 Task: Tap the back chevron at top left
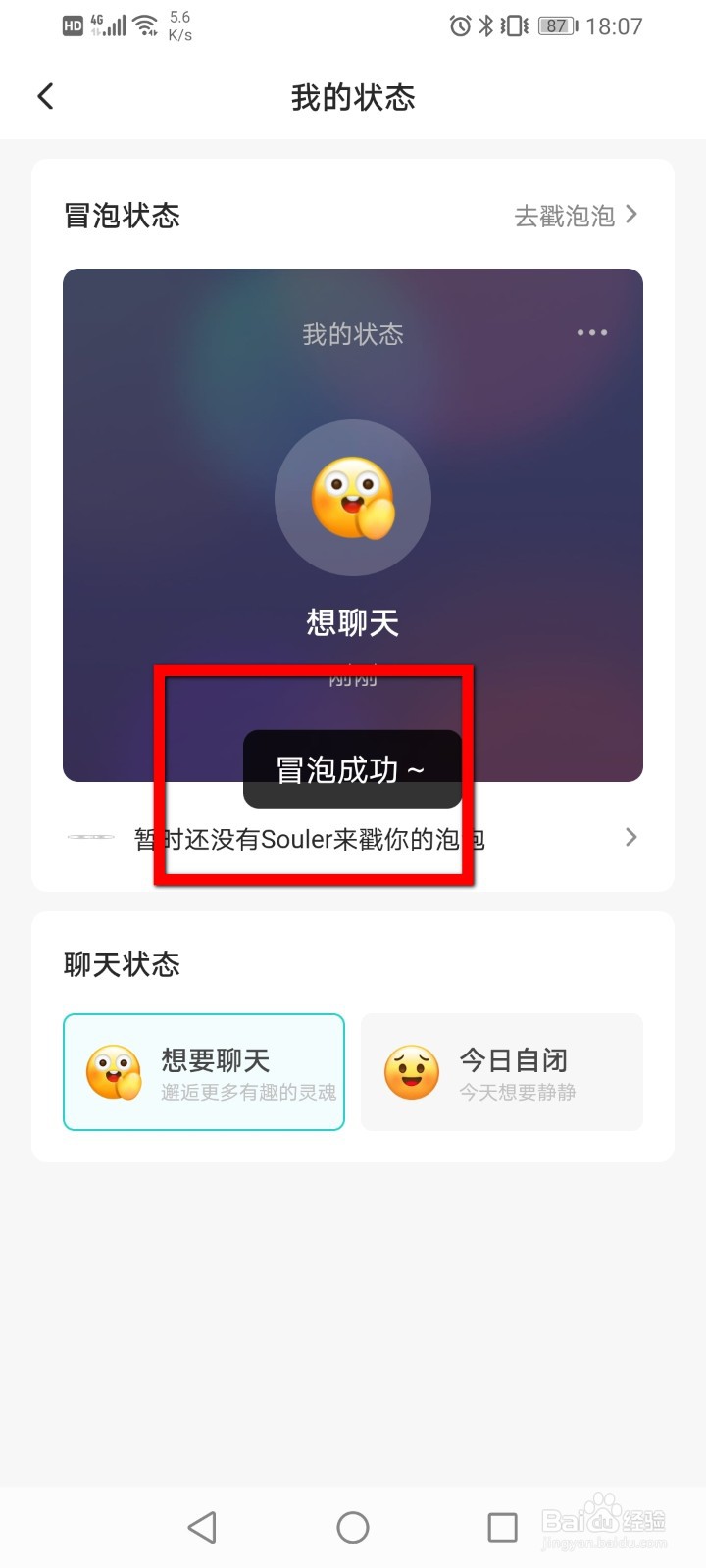[x=45, y=96]
